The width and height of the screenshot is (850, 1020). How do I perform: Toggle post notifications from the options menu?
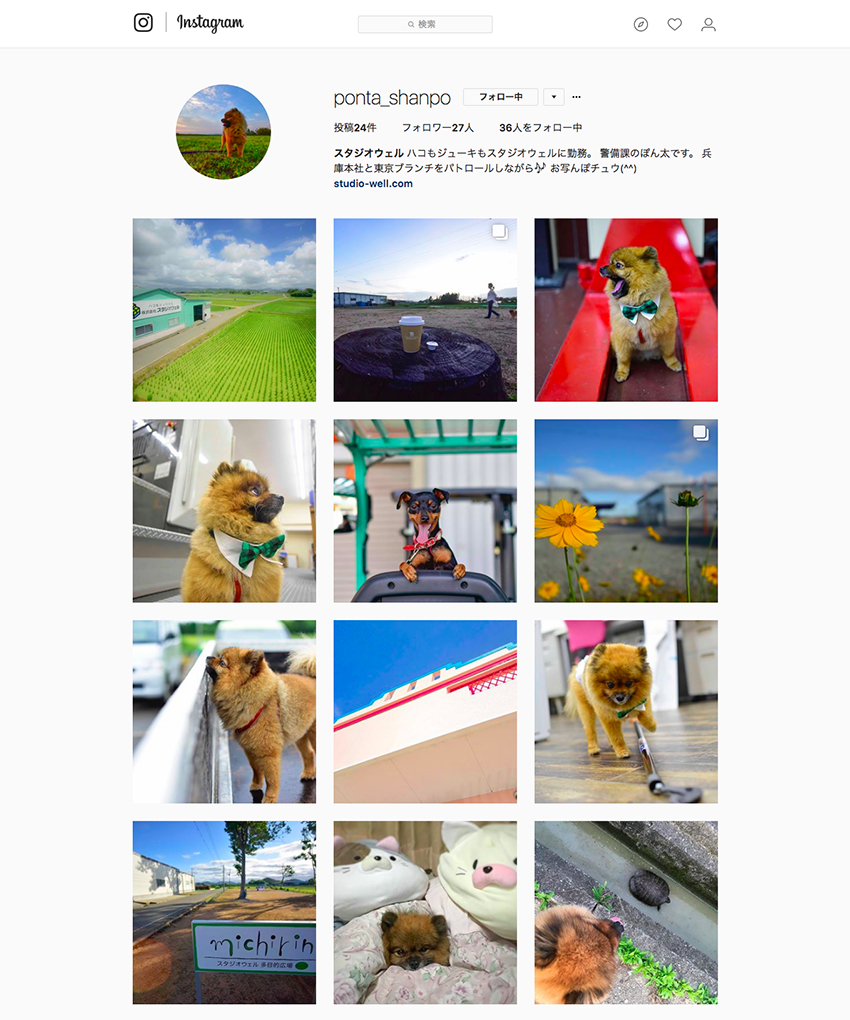[x=576, y=97]
